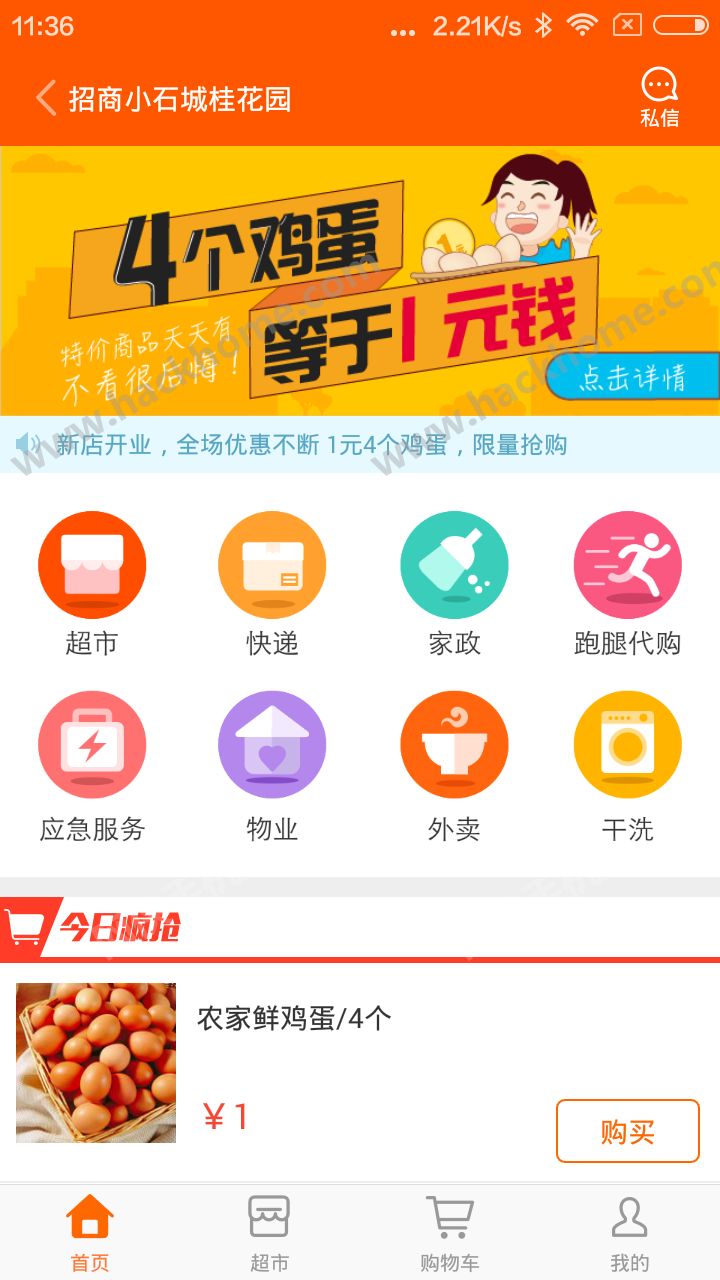Open the 物业 property service

tap(272, 746)
